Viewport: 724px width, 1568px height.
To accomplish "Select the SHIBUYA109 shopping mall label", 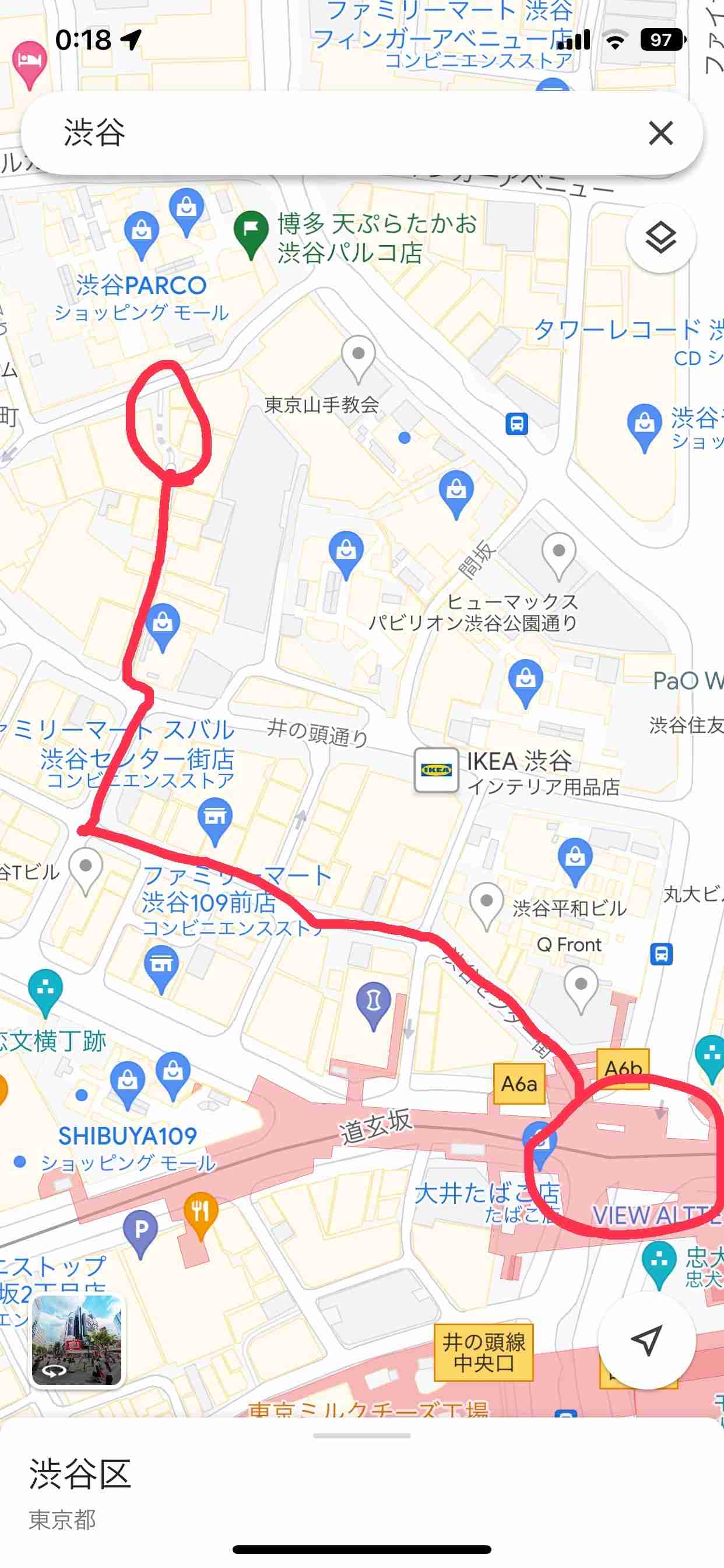I will pyautogui.click(x=127, y=1136).
